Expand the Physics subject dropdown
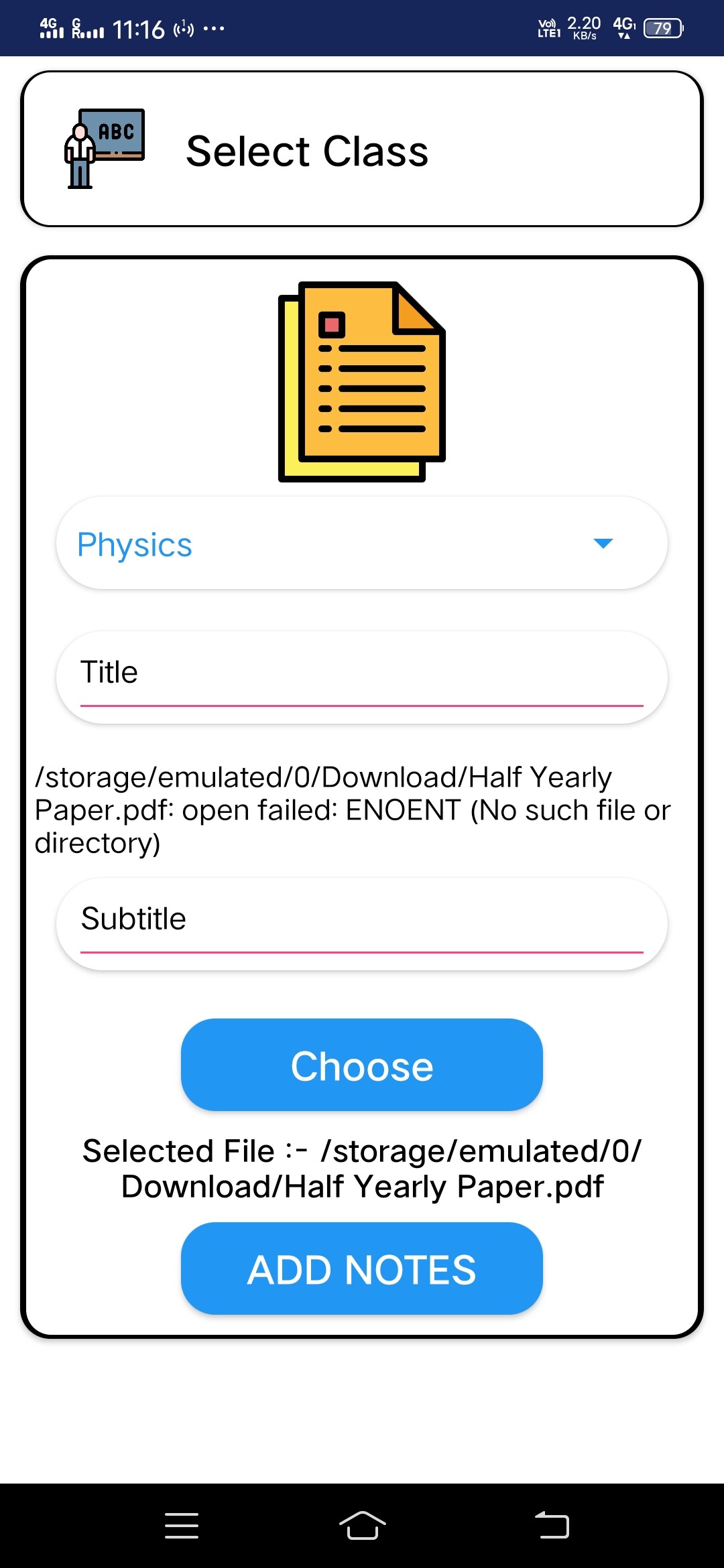The width and height of the screenshot is (724, 1568). (x=362, y=543)
